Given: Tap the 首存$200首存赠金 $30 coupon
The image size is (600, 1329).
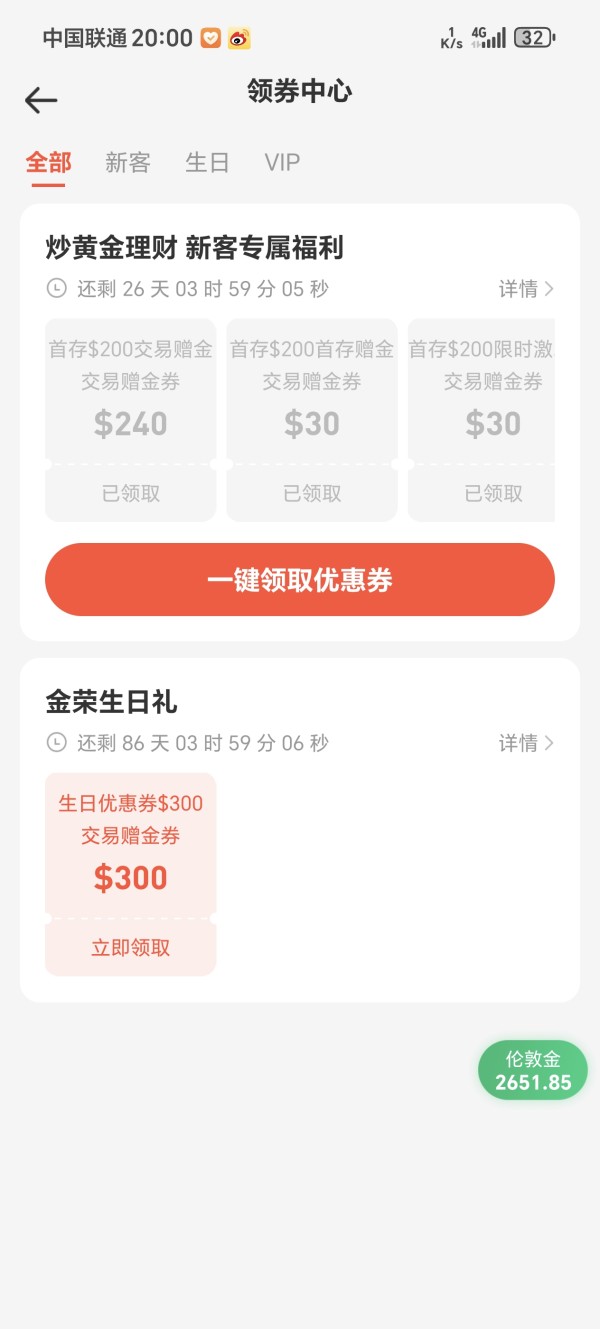Looking at the screenshot, I should pos(312,420).
